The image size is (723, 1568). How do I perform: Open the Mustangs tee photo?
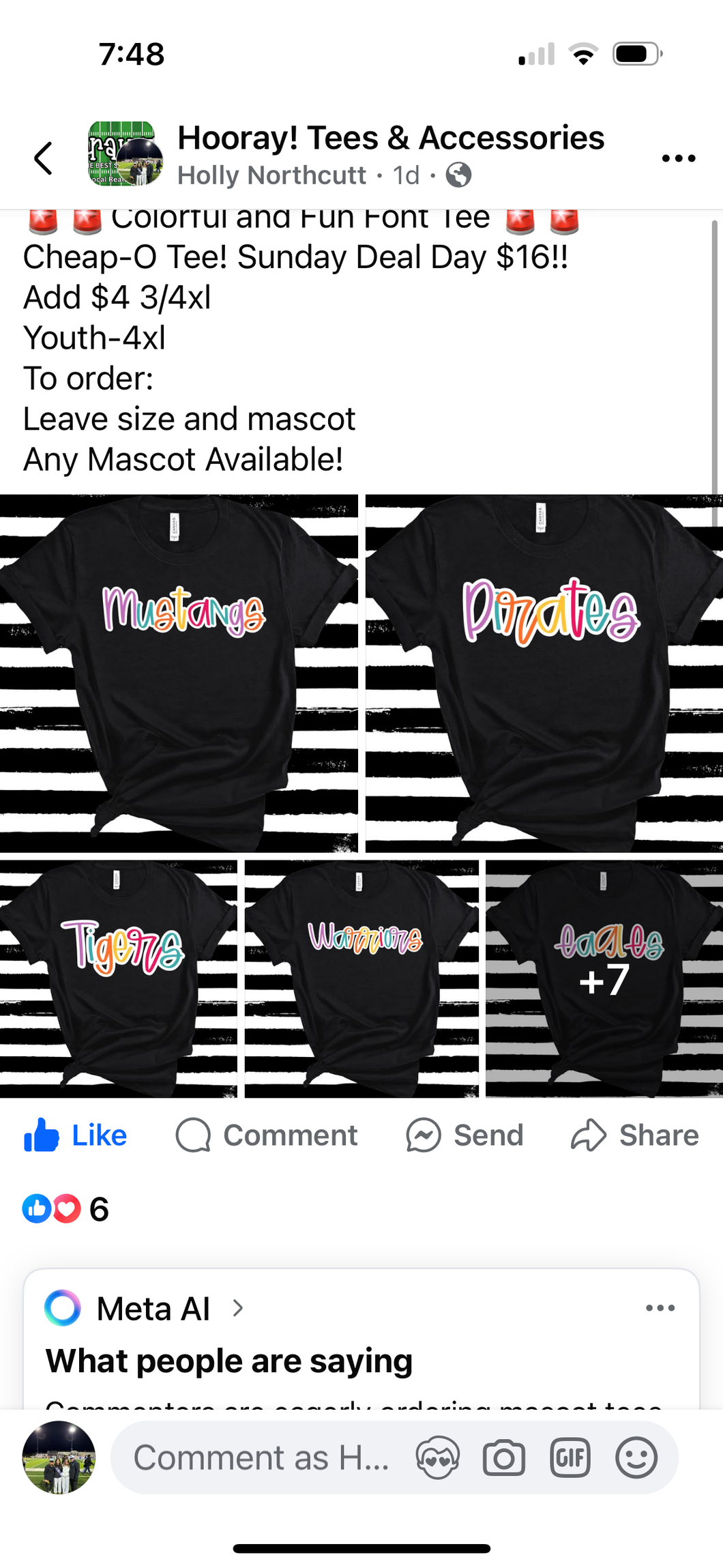(179, 673)
